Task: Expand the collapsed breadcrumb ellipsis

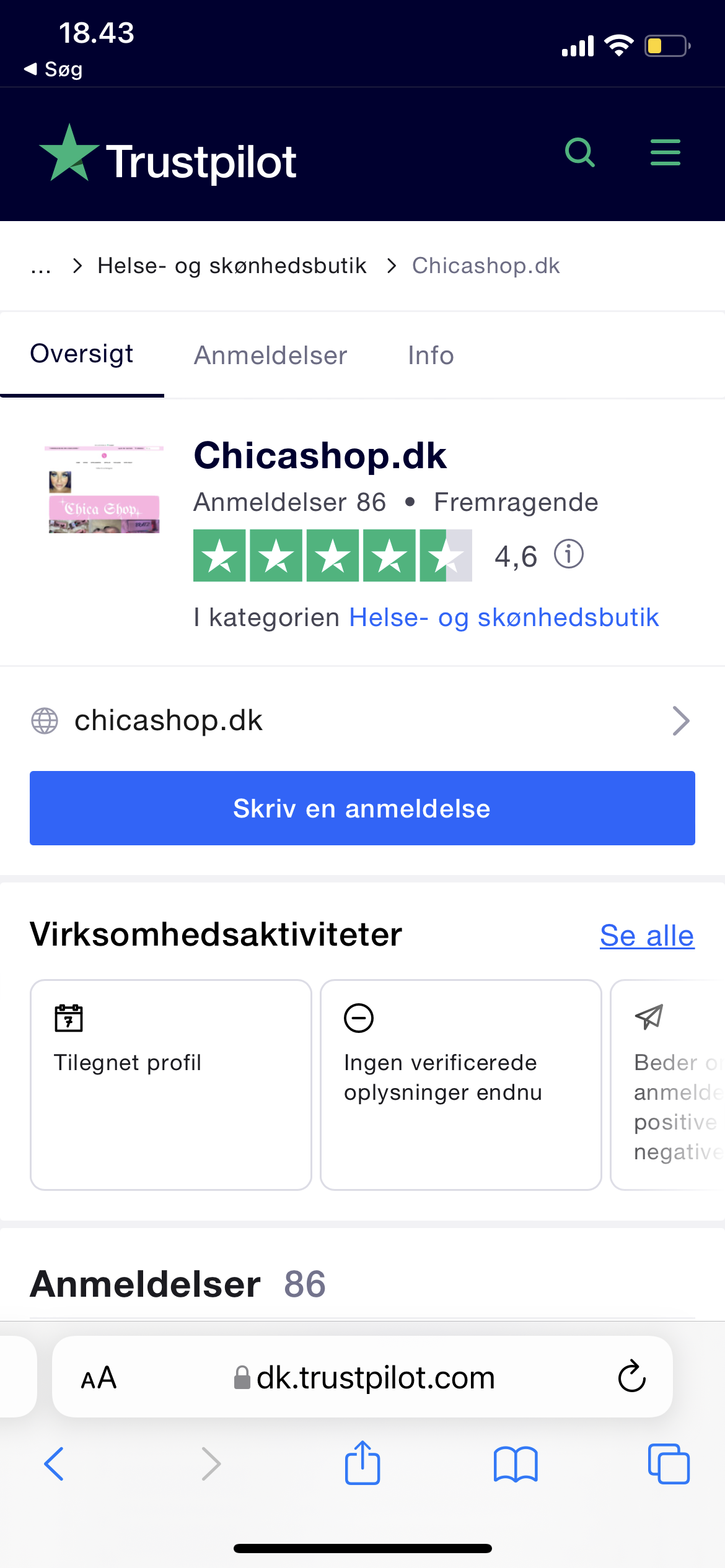Action: (41, 266)
